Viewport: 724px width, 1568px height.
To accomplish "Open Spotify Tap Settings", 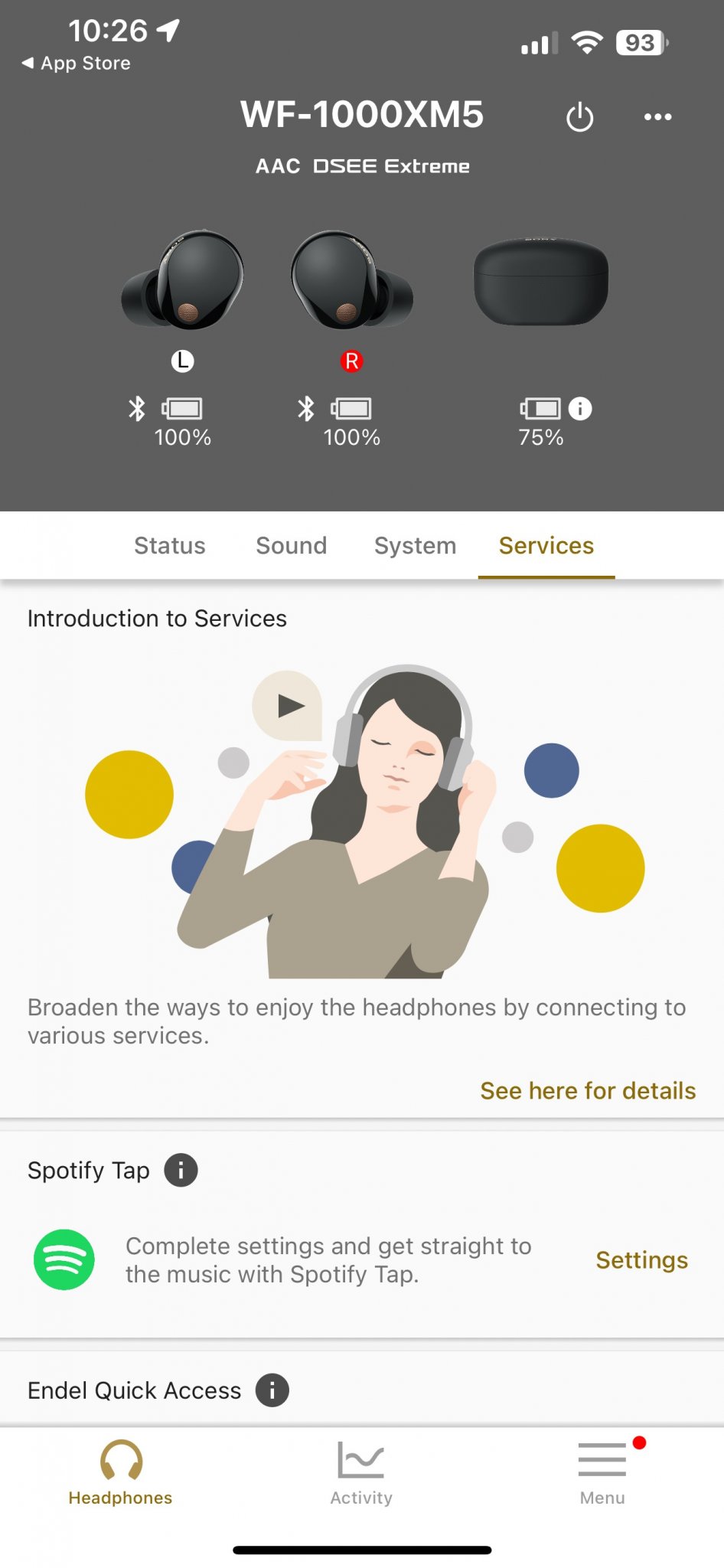I will [x=641, y=1259].
